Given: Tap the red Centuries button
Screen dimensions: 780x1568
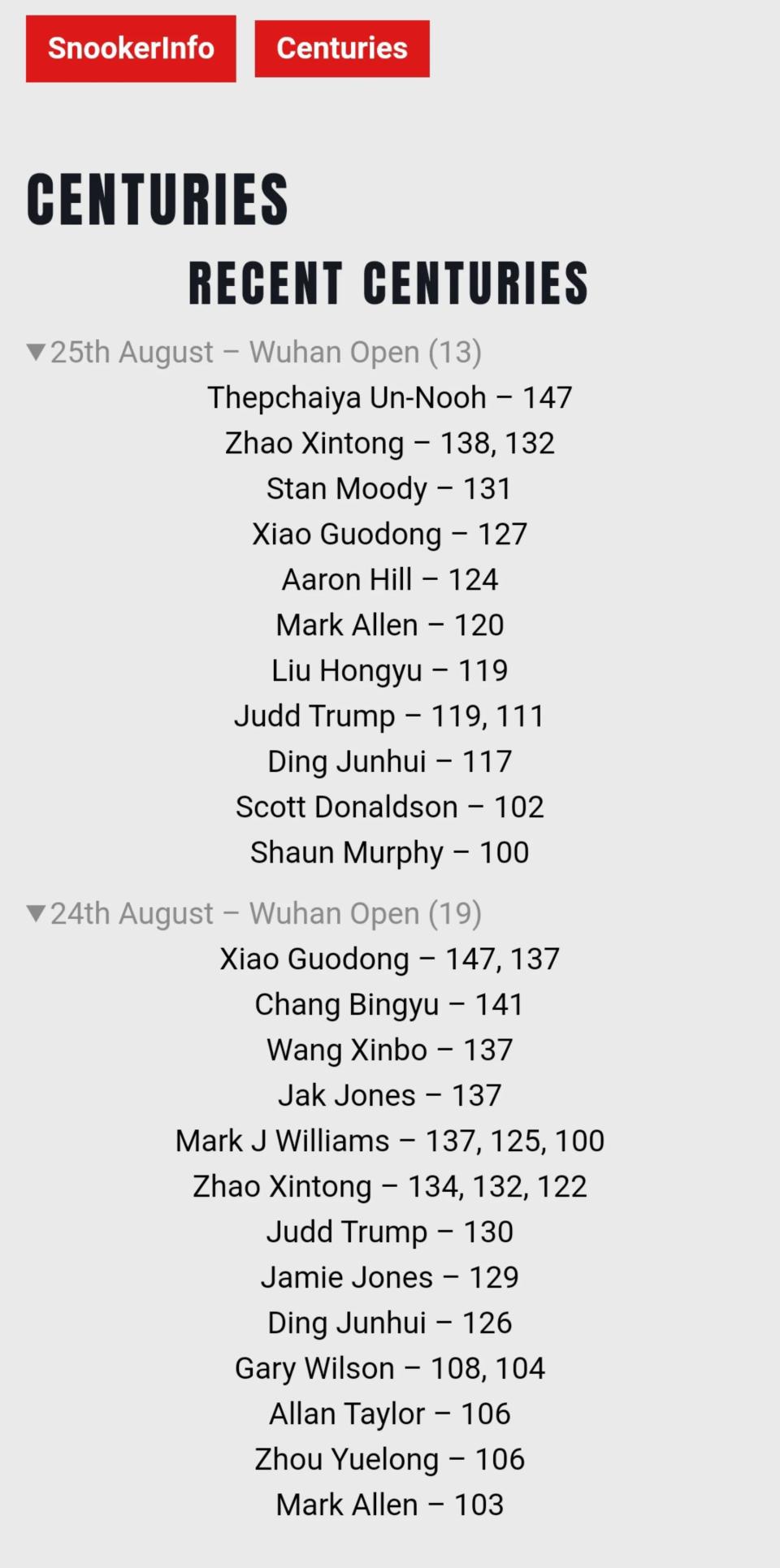Looking at the screenshot, I should pyautogui.click(x=342, y=49).
